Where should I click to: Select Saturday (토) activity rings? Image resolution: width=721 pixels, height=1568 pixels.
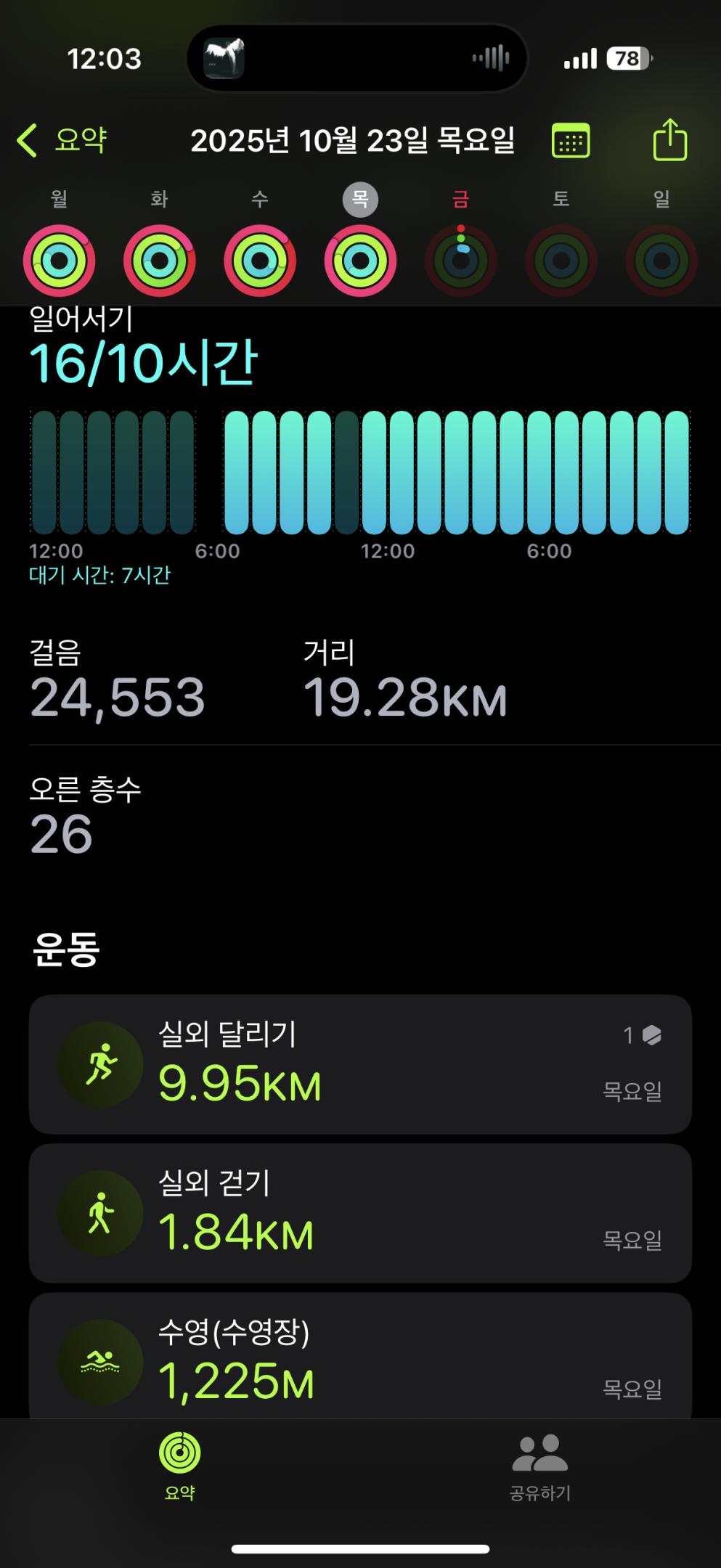(x=561, y=260)
